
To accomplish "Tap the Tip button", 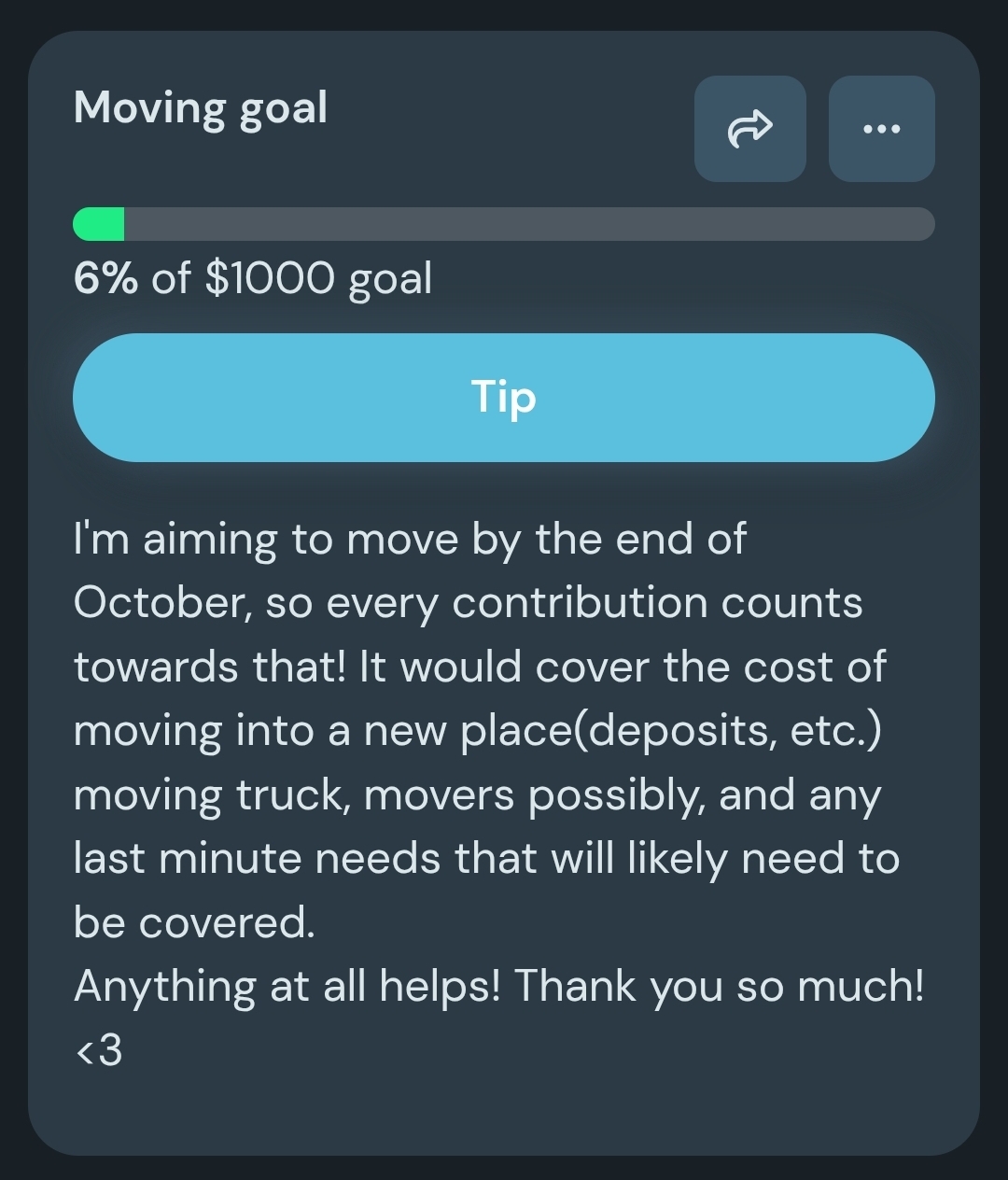I will tap(504, 398).
